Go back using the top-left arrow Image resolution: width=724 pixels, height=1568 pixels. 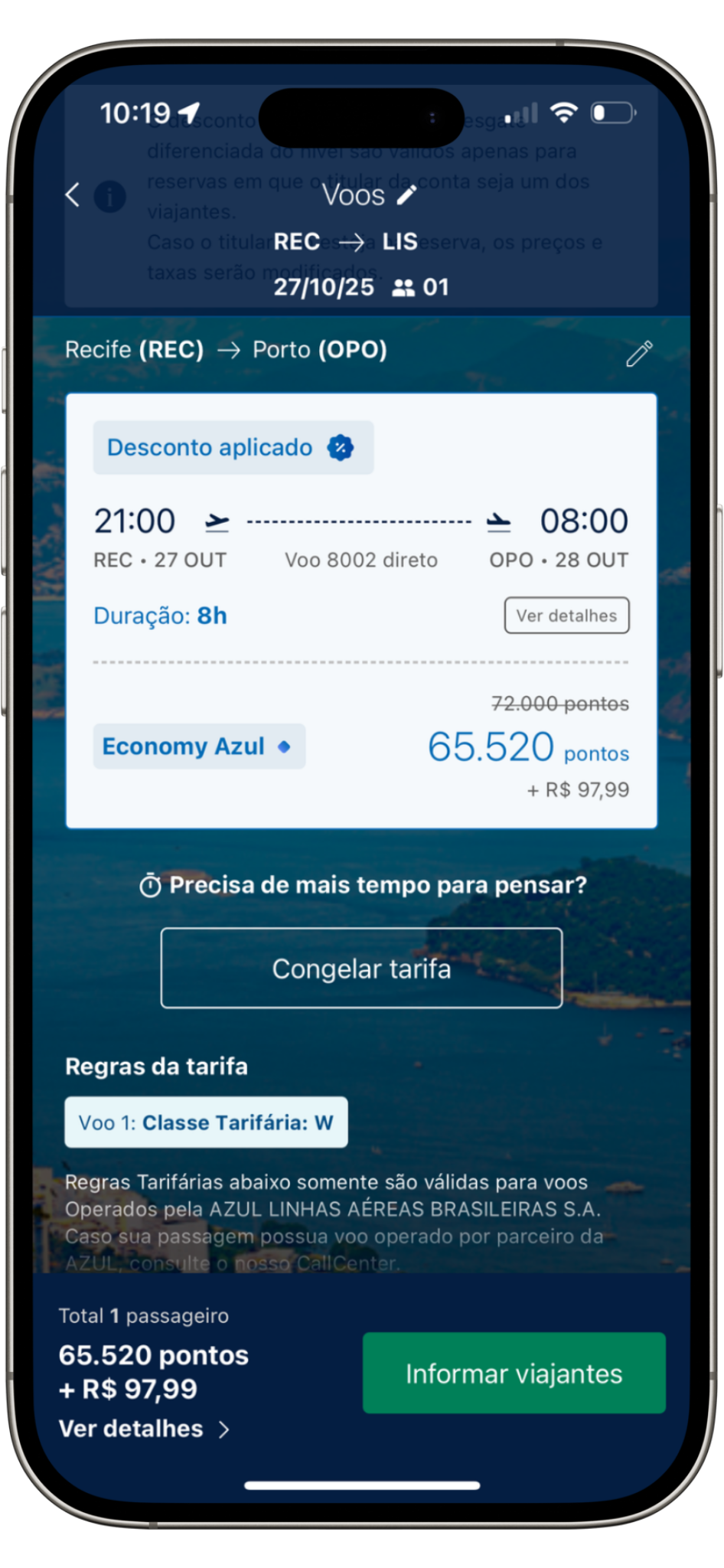pyautogui.click(x=73, y=195)
